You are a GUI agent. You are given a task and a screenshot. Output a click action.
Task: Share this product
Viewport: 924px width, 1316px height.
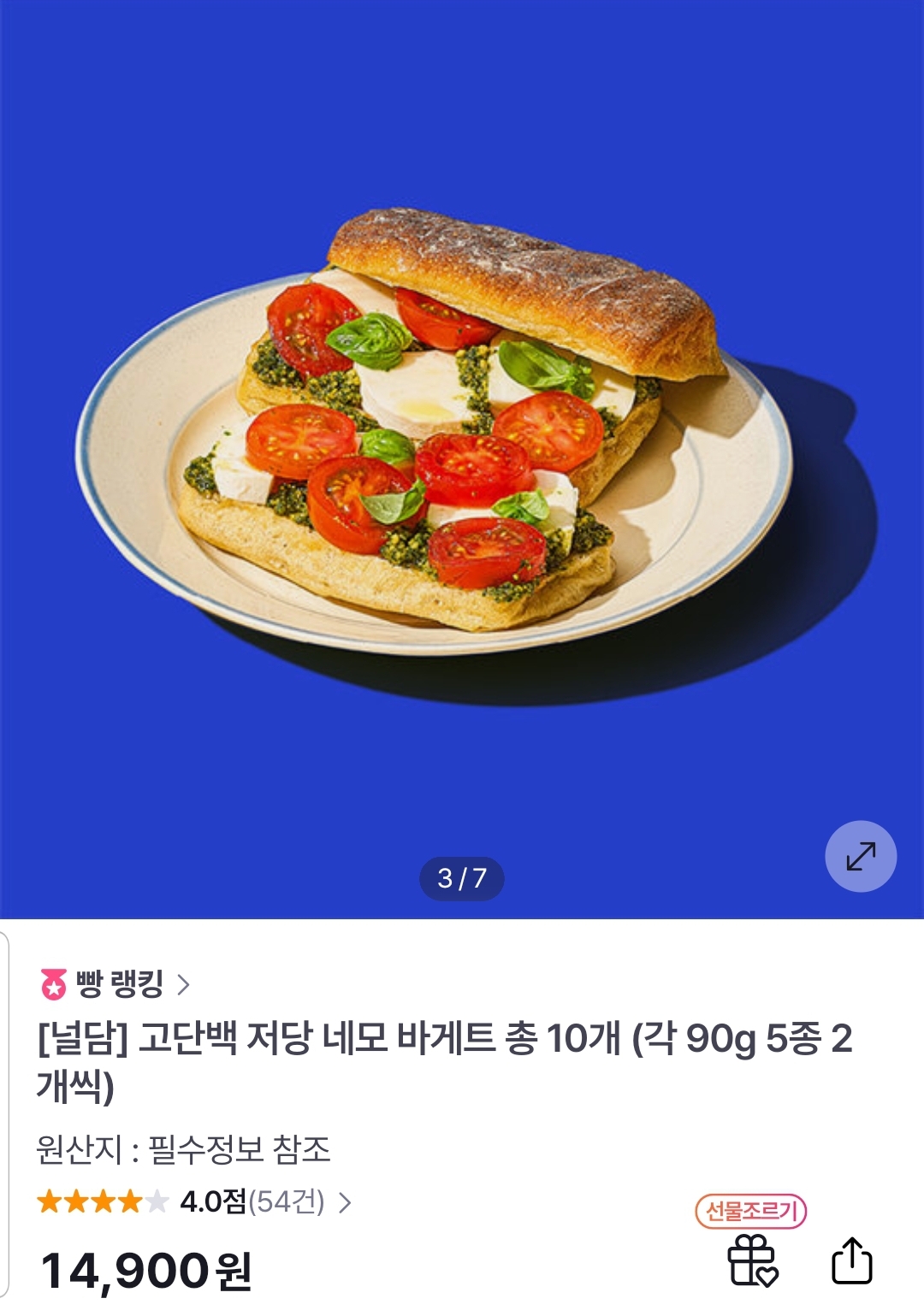(852, 1260)
